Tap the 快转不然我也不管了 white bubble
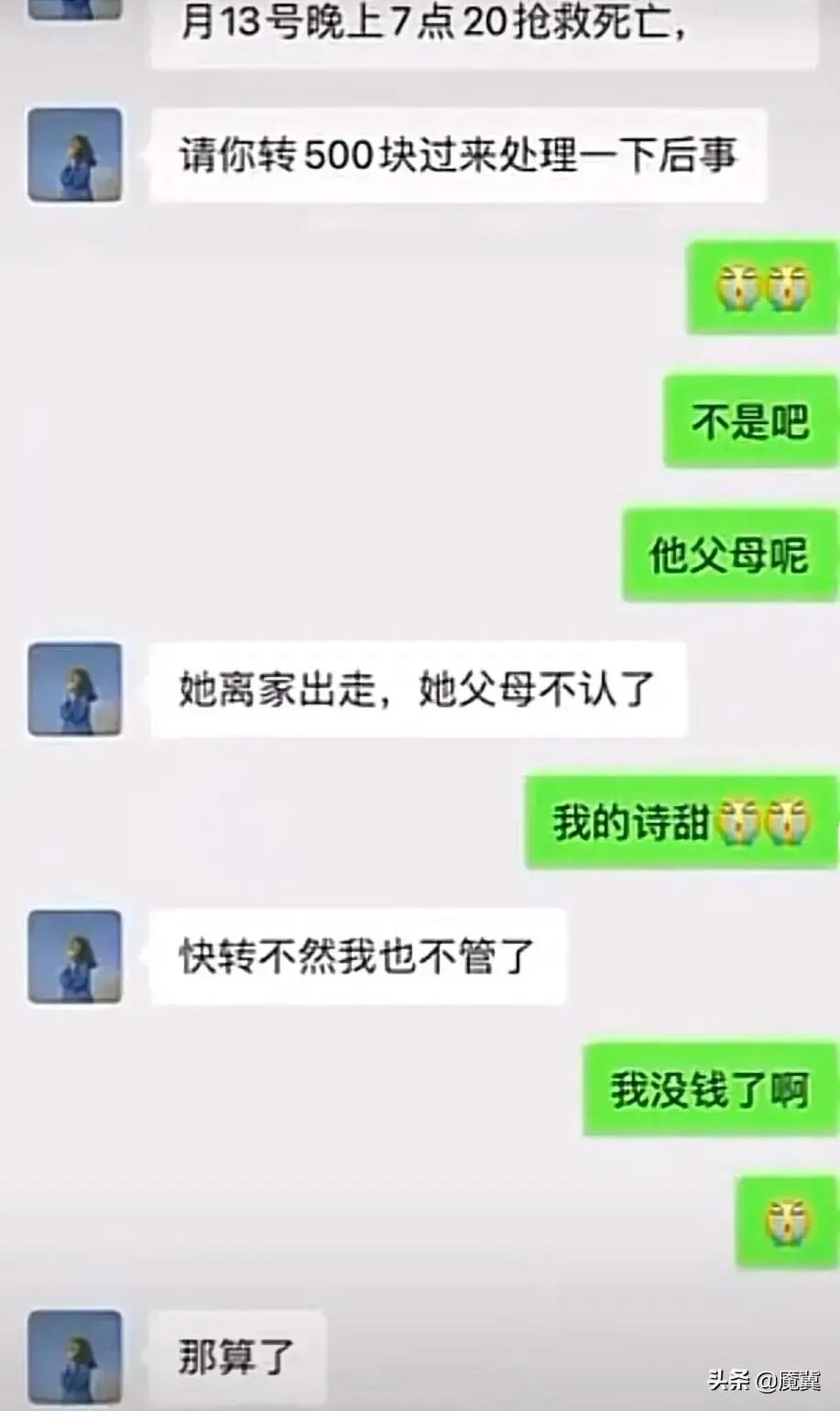840x1411 pixels. point(357,955)
